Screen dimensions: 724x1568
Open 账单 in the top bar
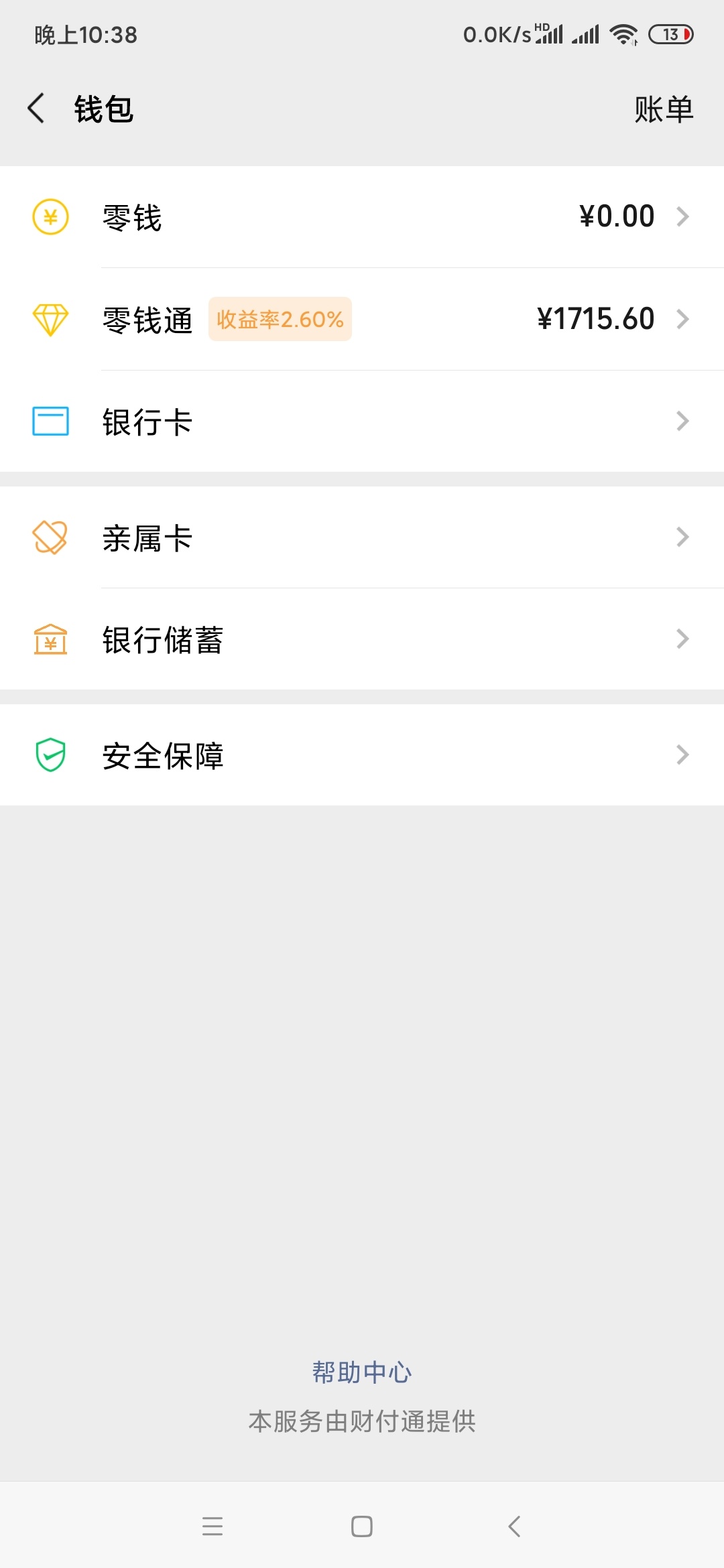click(x=664, y=109)
